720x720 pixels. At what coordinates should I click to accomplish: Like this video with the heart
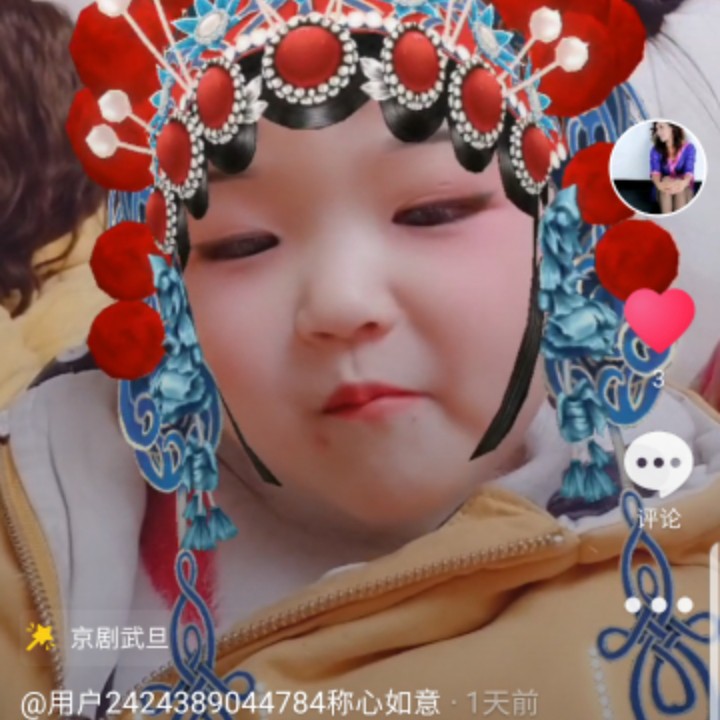point(659,319)
